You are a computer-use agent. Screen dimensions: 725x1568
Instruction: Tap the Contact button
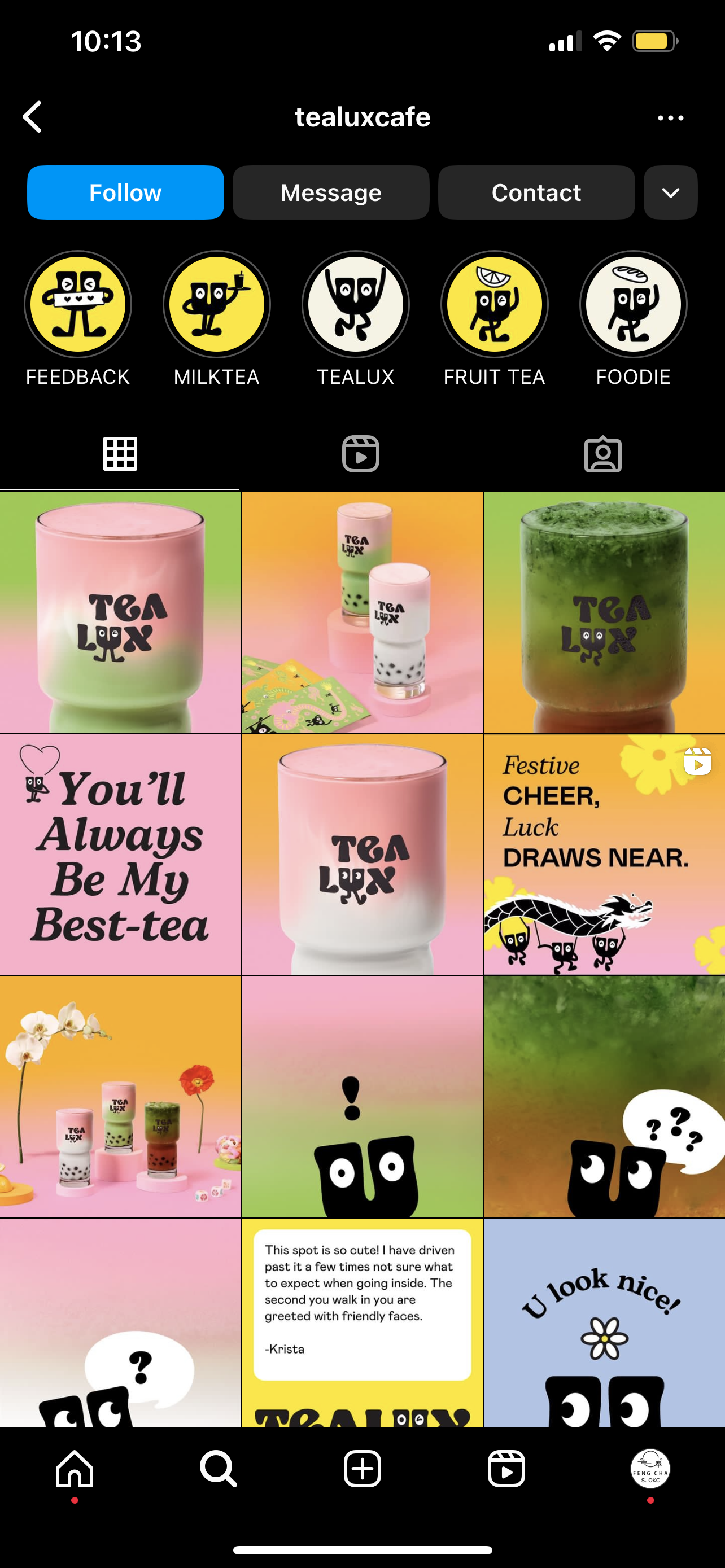[536, 192]
